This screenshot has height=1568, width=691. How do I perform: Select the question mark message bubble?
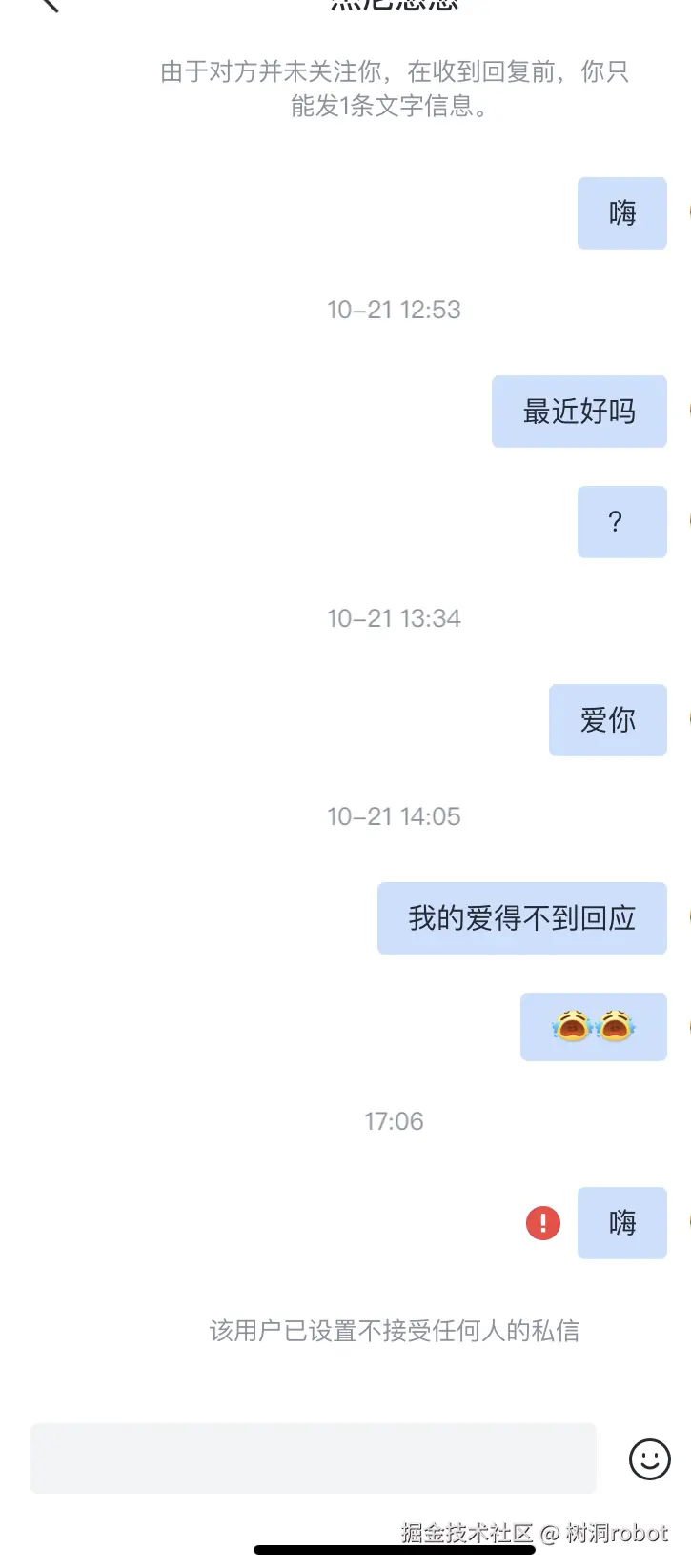click(621, 521)
